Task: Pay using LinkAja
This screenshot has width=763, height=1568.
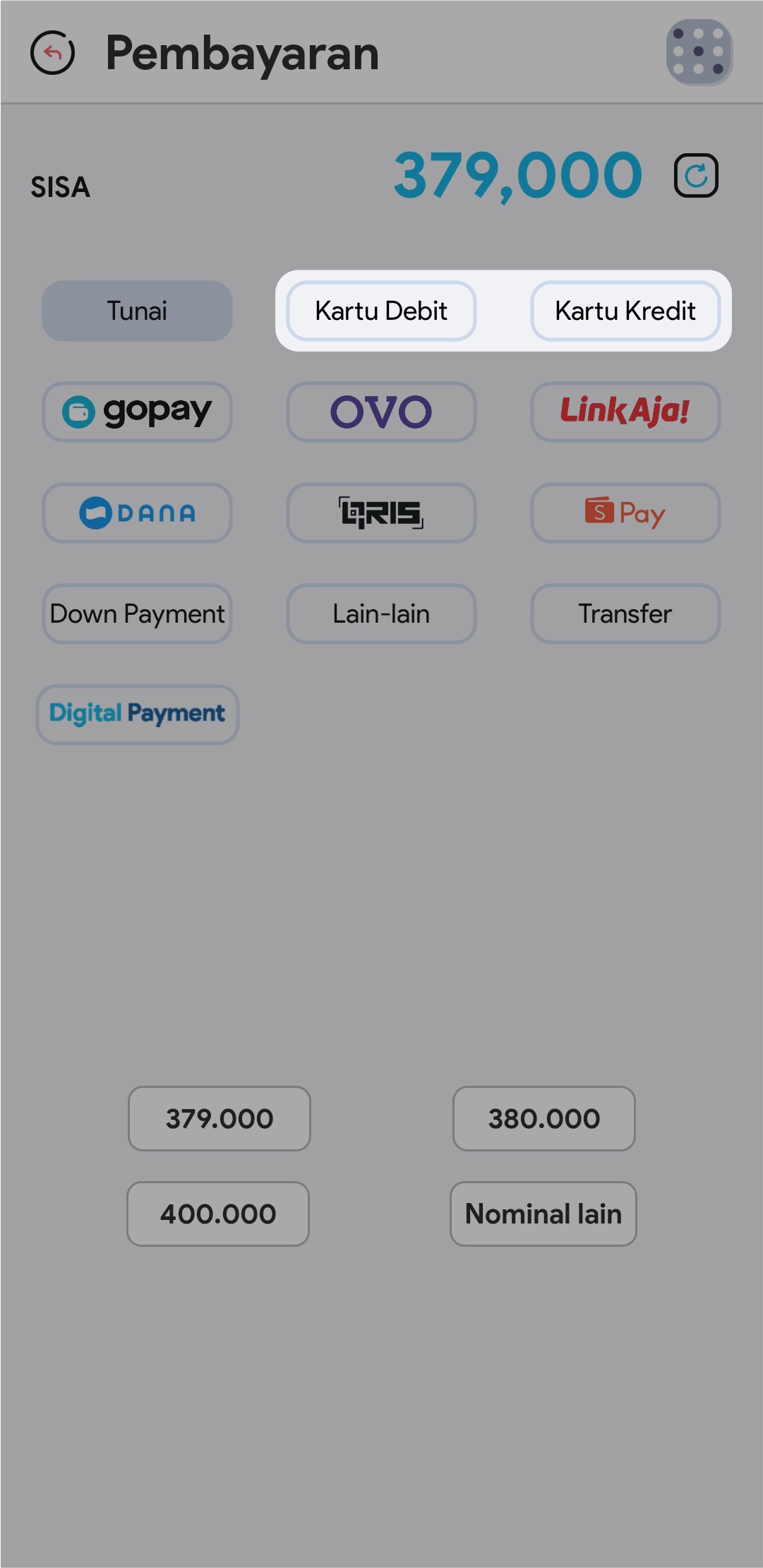Action: pos(625,412)
